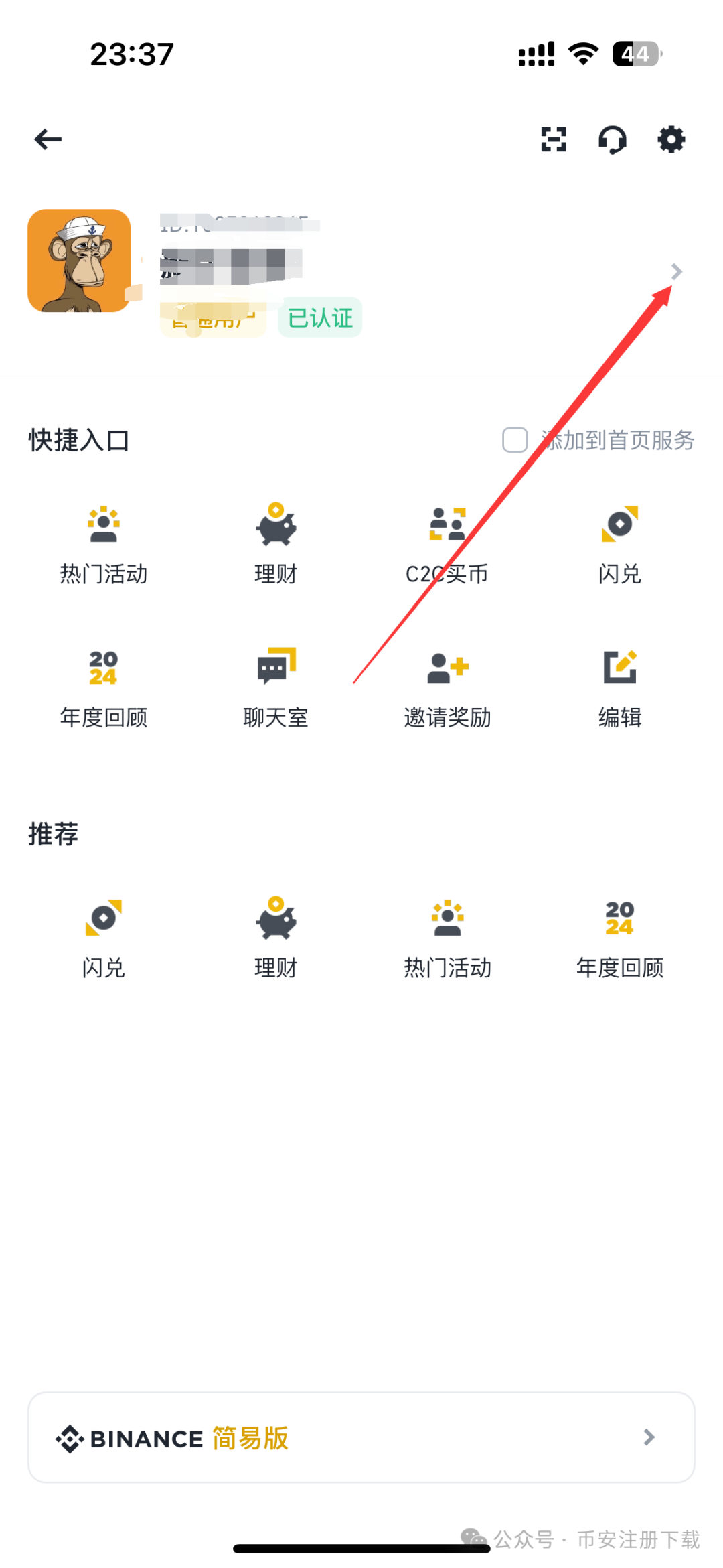
Task: Go back with the arrow
Action: point(48,139)
